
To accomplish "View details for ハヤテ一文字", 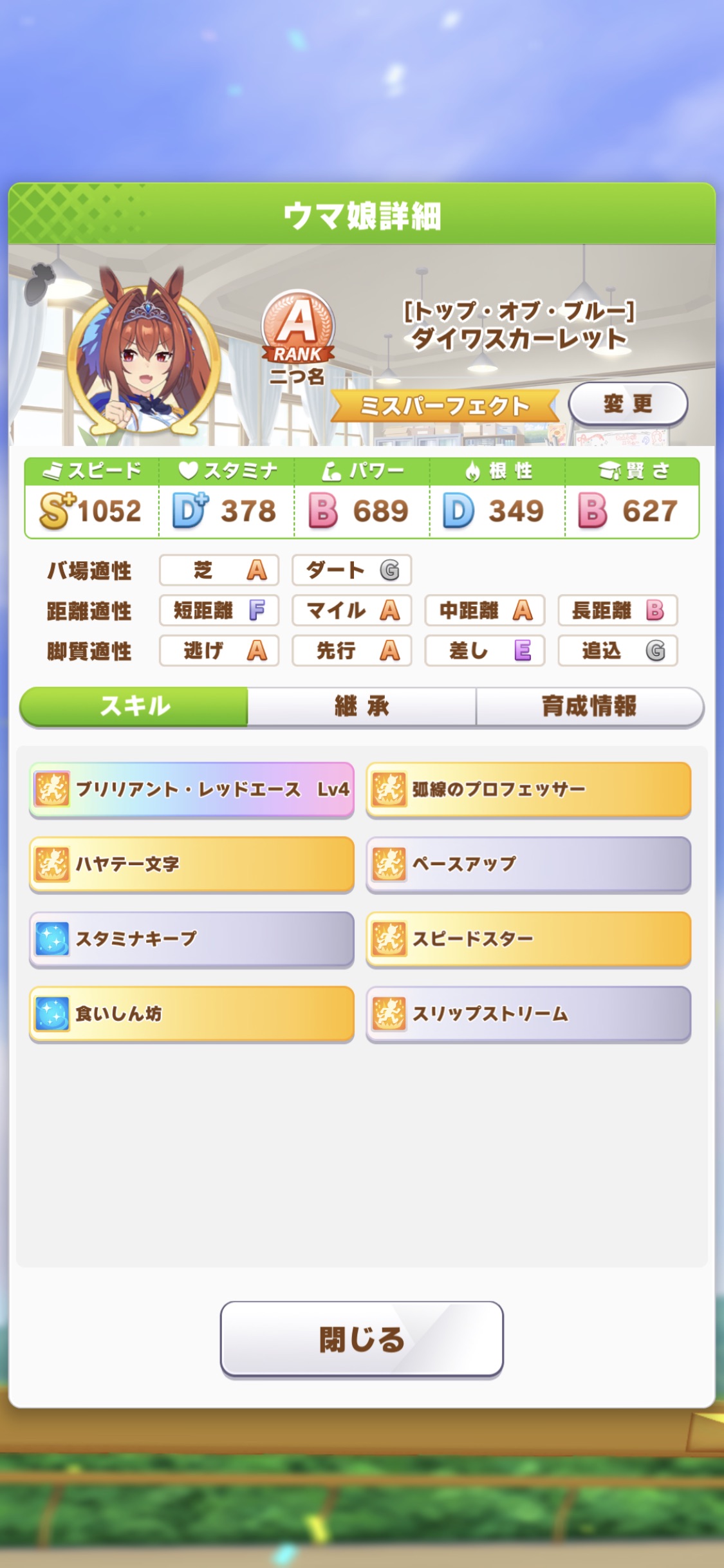I will 192,864.
